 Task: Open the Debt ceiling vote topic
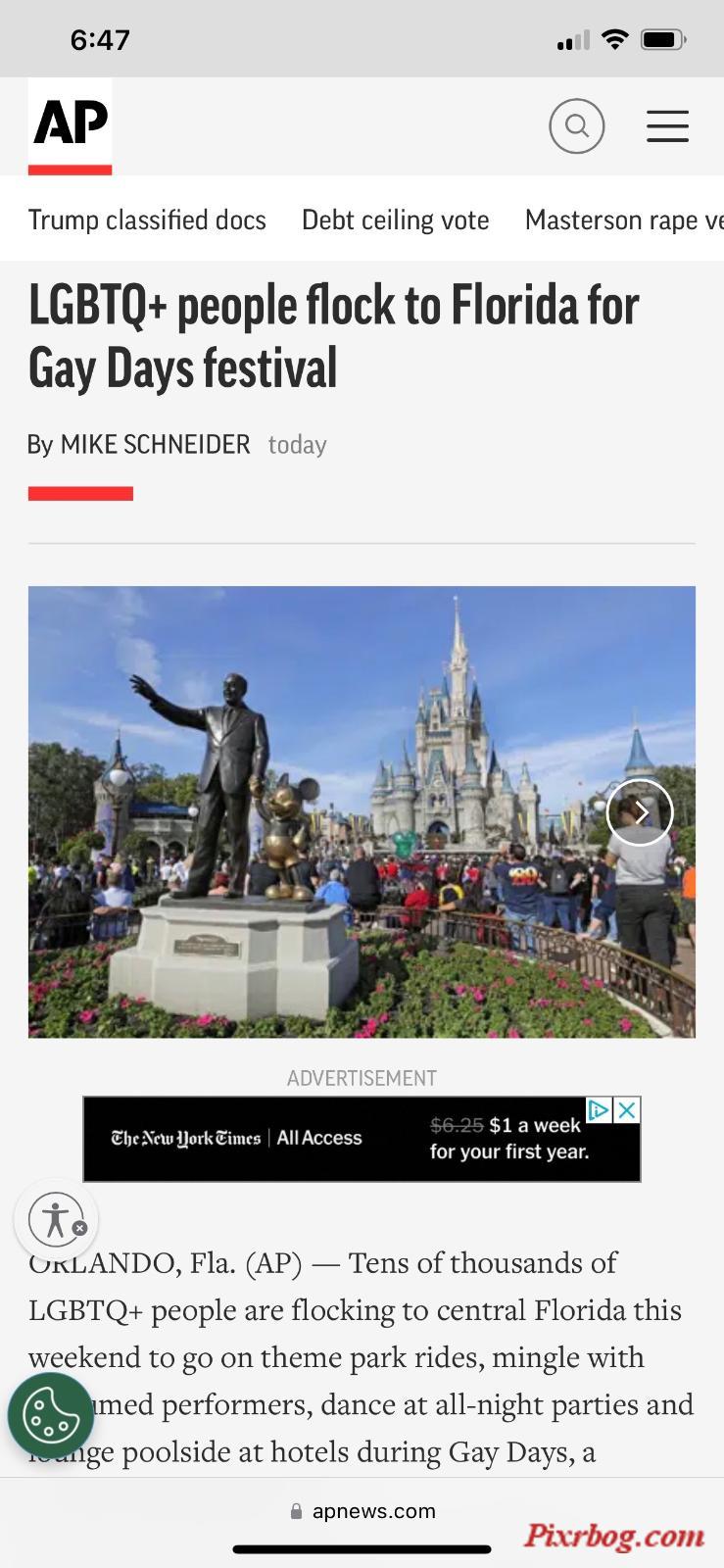pyautogui.click(x=395, y=220)
